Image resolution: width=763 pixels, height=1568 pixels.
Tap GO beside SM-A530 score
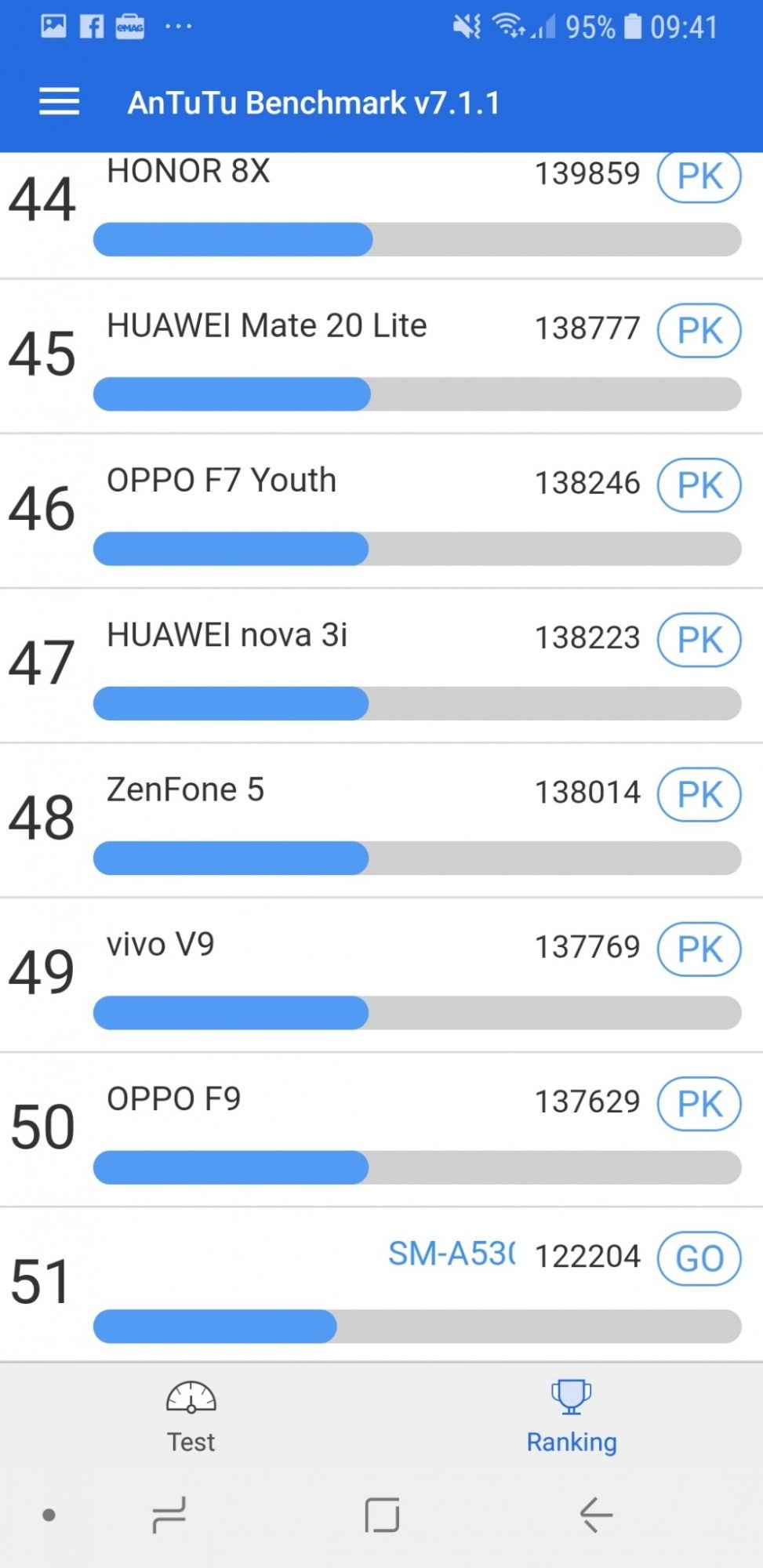pyautogui.click(x=699, y=1258)
